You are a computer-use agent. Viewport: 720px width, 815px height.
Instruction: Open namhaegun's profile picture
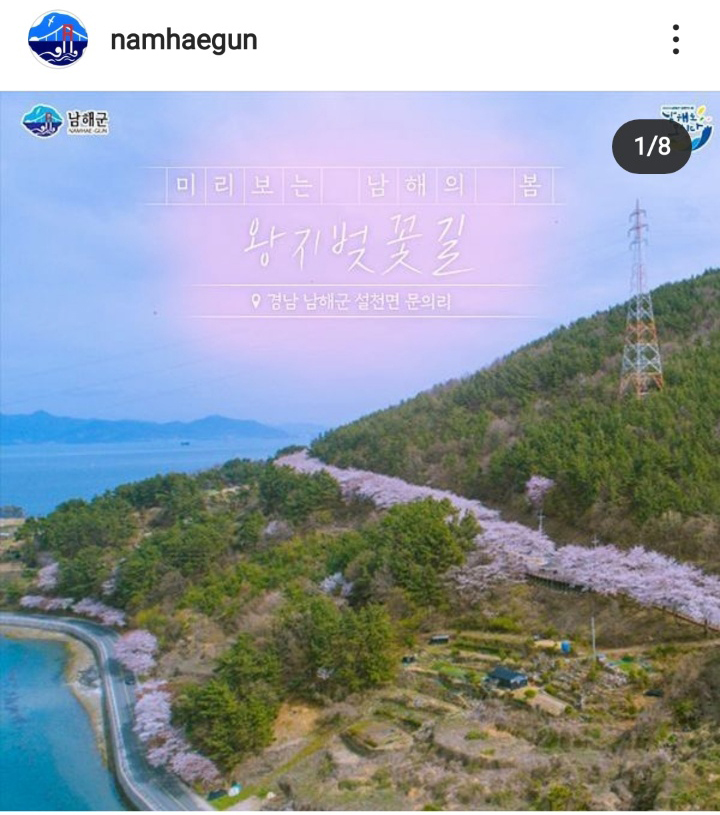pyautogui.click(x=57, y=40)
